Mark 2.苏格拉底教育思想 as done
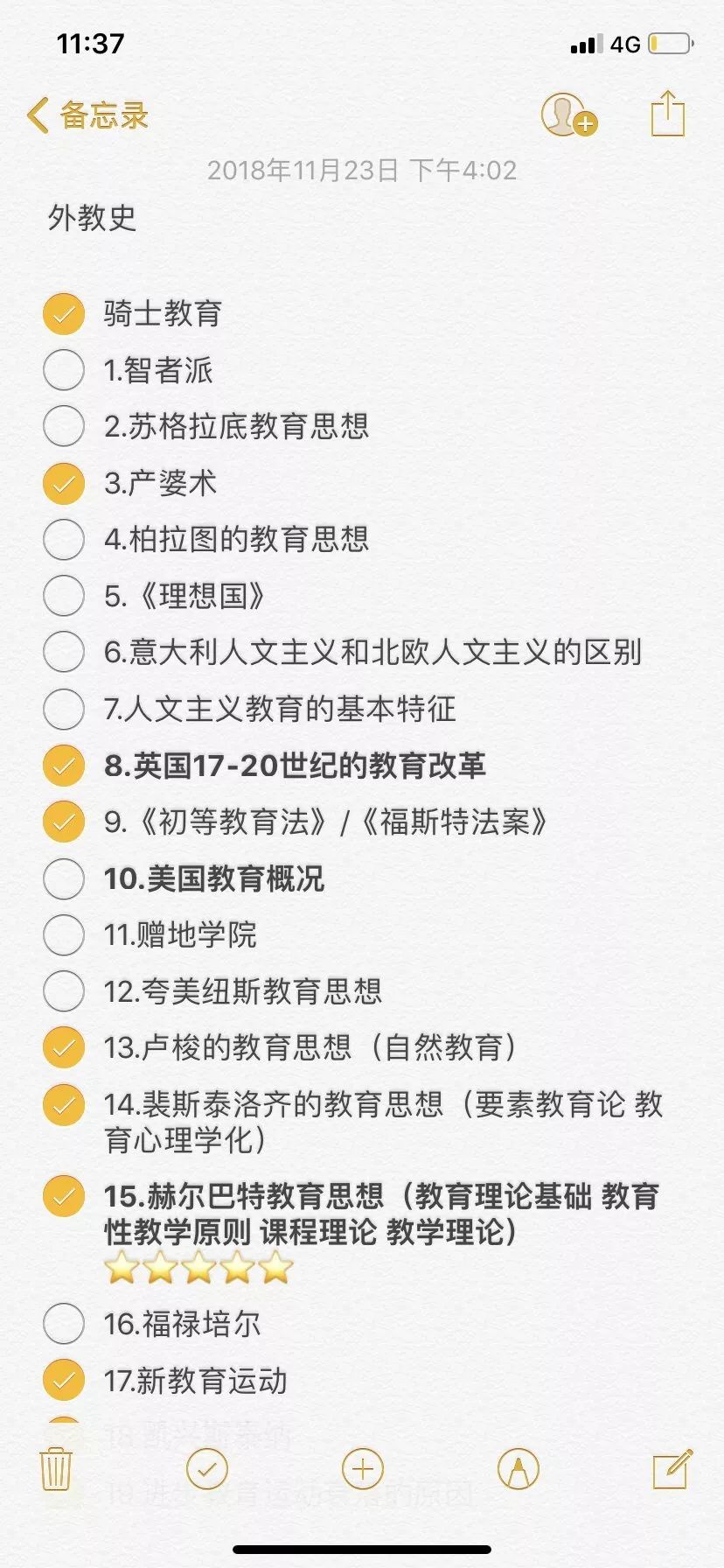The image size is (724, 1568). coord(64,427)
